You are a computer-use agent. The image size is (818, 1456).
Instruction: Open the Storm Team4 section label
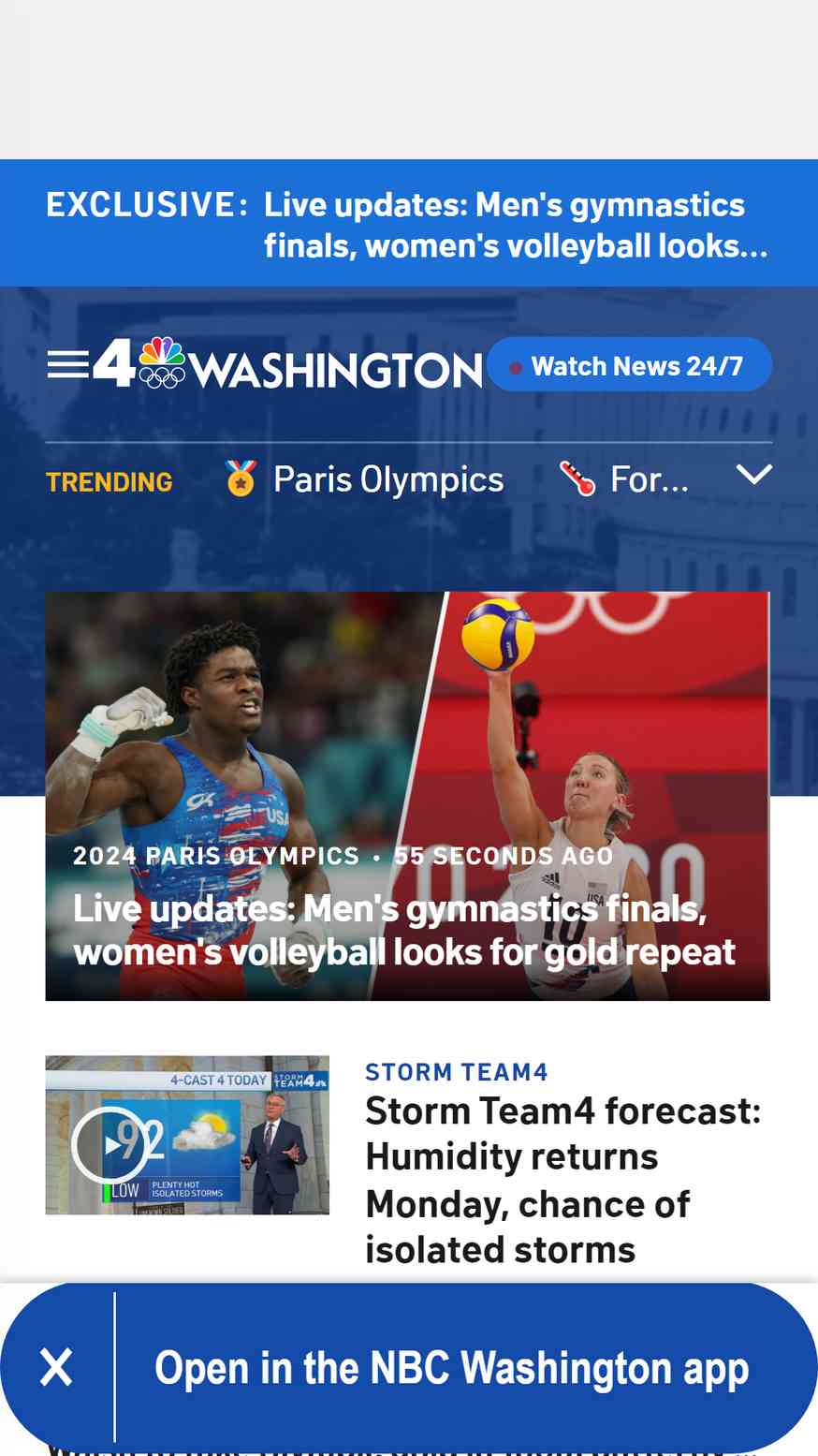click(x=456, y=1072)
